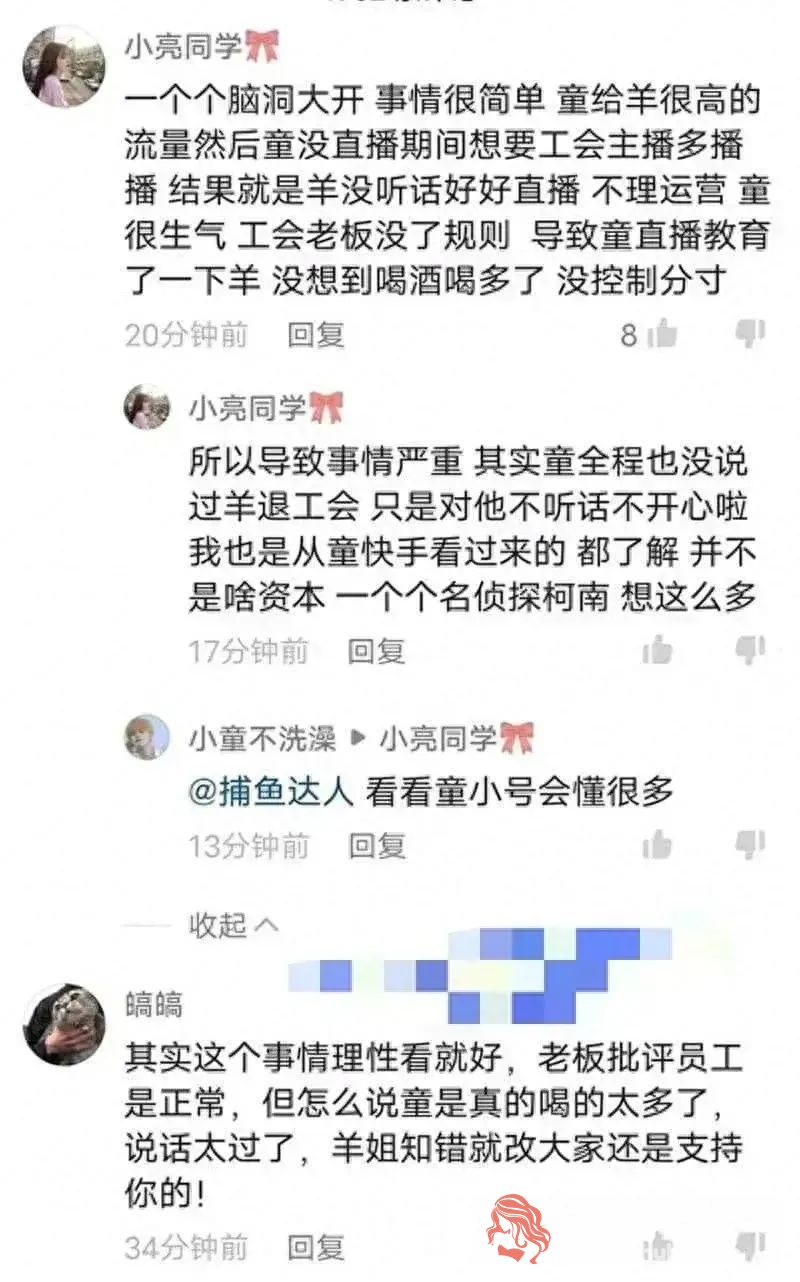
Task: Collapse replies with 收起
Action: click(x=234, y=925)
